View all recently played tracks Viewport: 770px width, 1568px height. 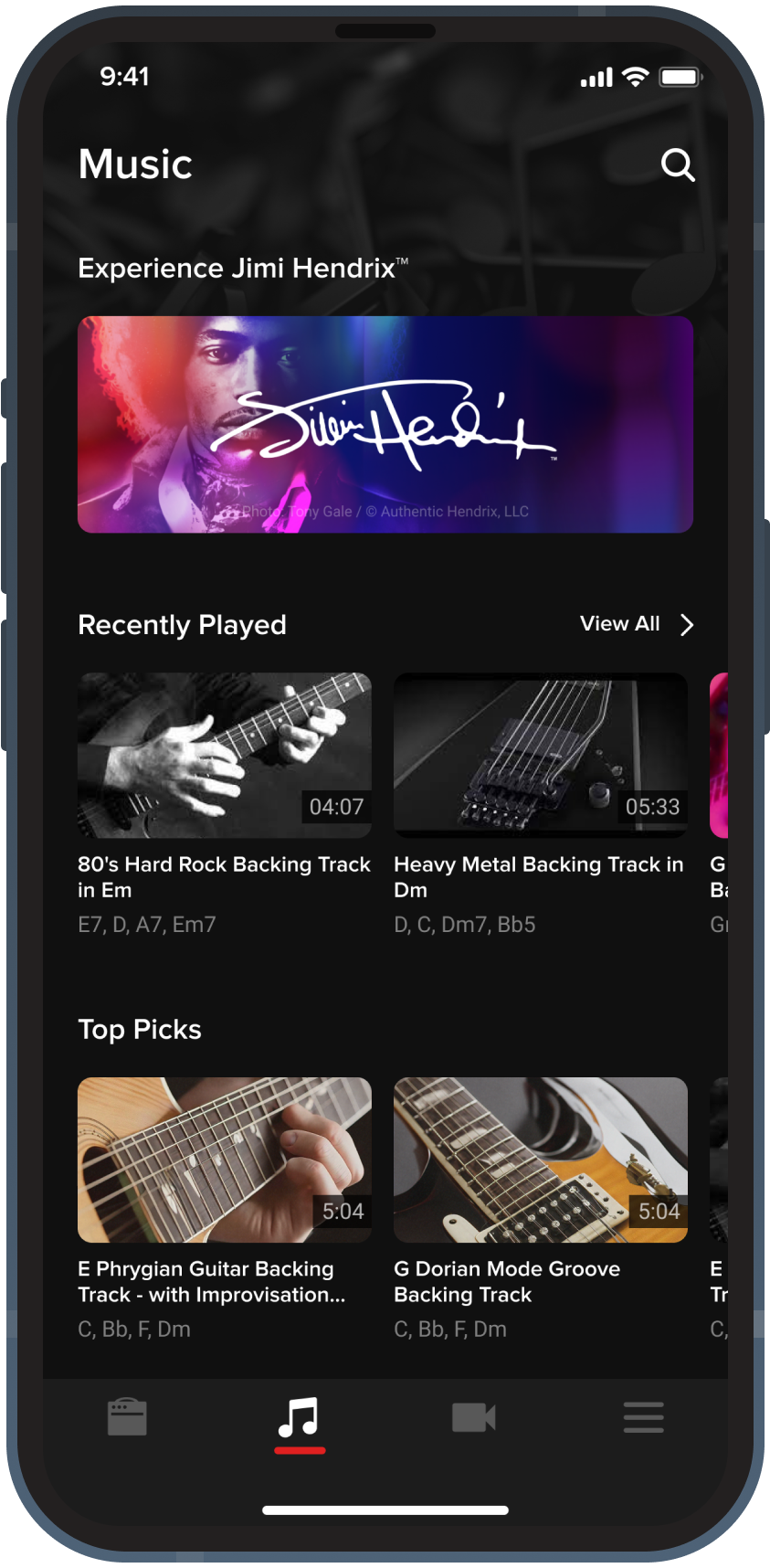pyautogui.click(x=637, y=624)
